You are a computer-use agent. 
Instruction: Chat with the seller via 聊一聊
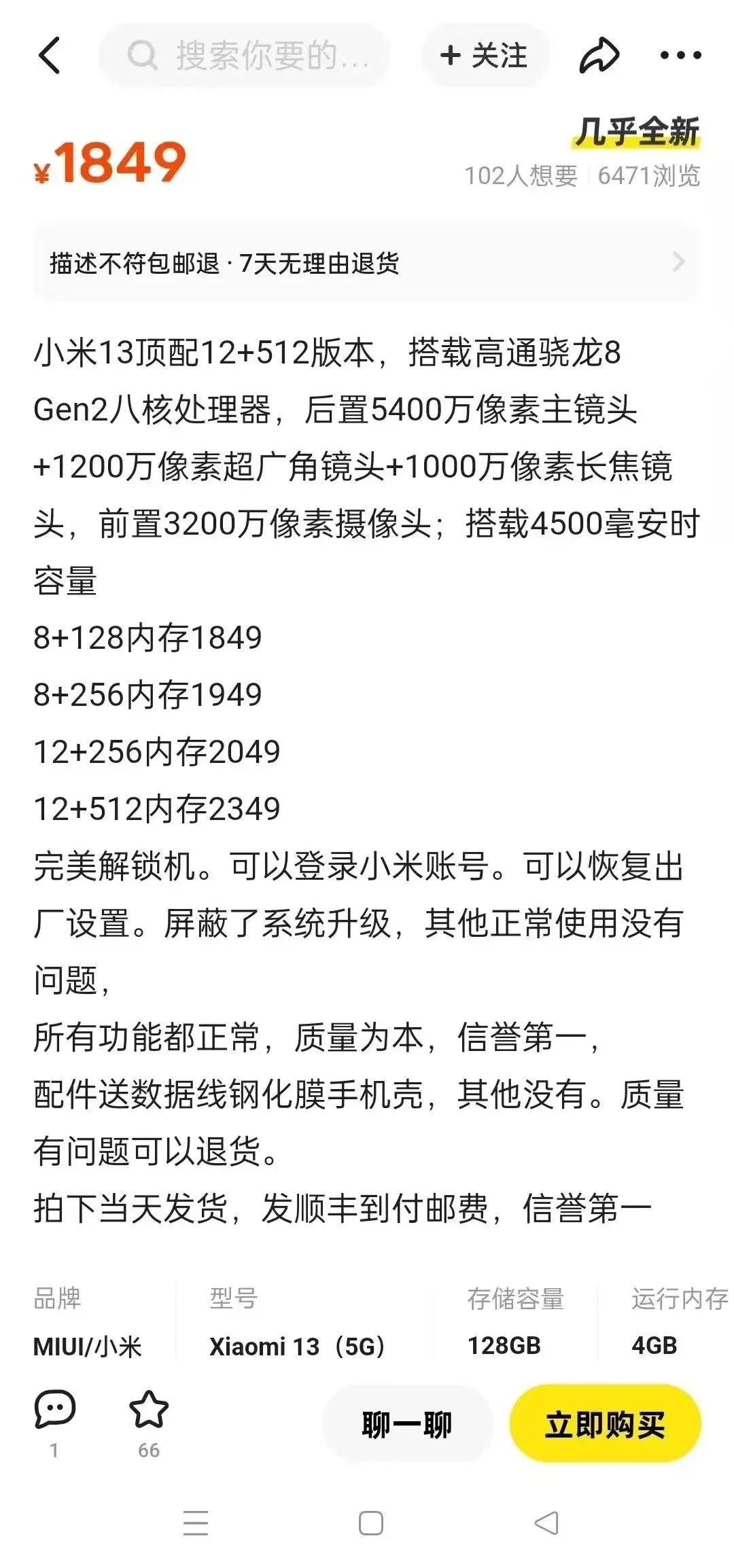click(406, 1425)
